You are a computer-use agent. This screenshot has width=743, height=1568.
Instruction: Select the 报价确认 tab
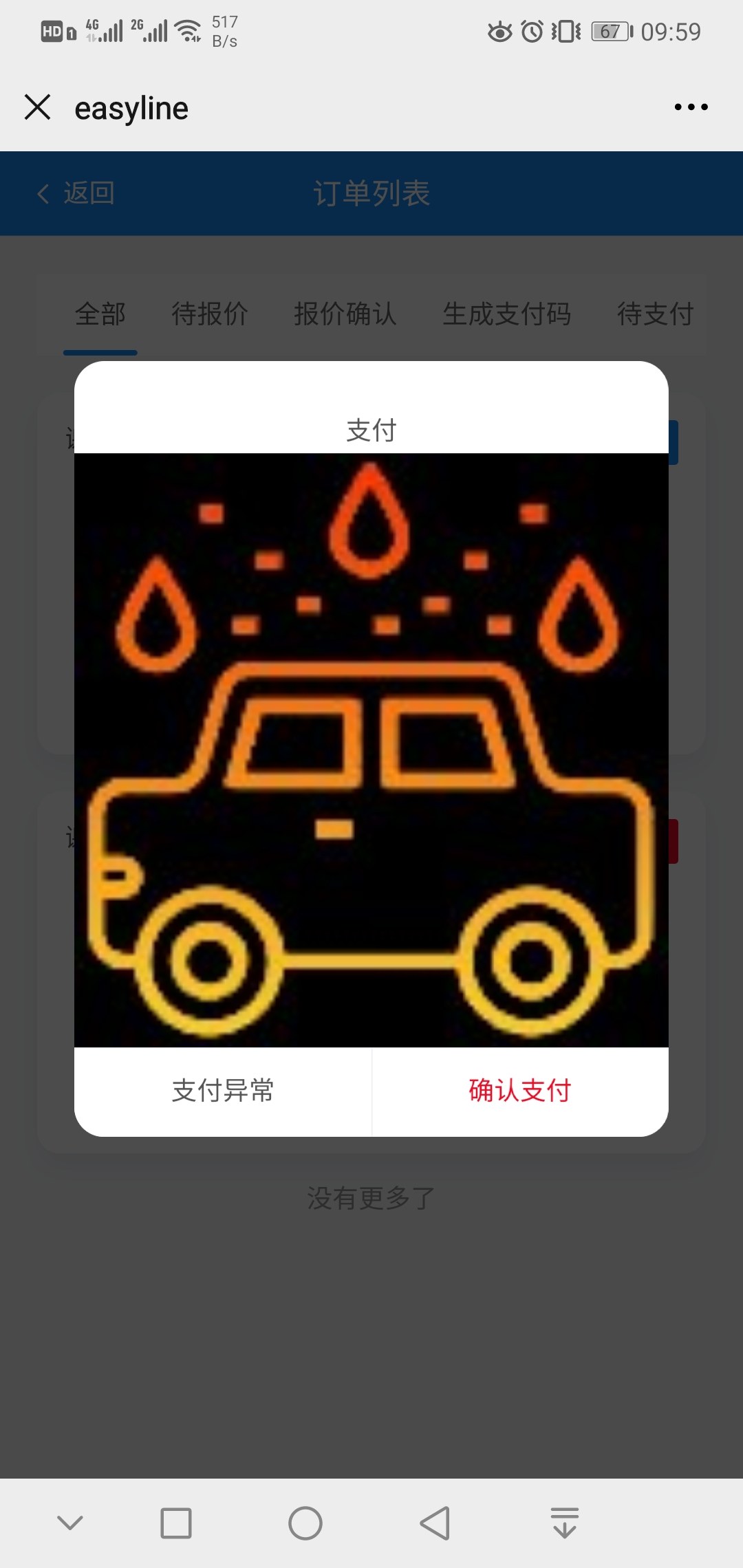point(345,314)
